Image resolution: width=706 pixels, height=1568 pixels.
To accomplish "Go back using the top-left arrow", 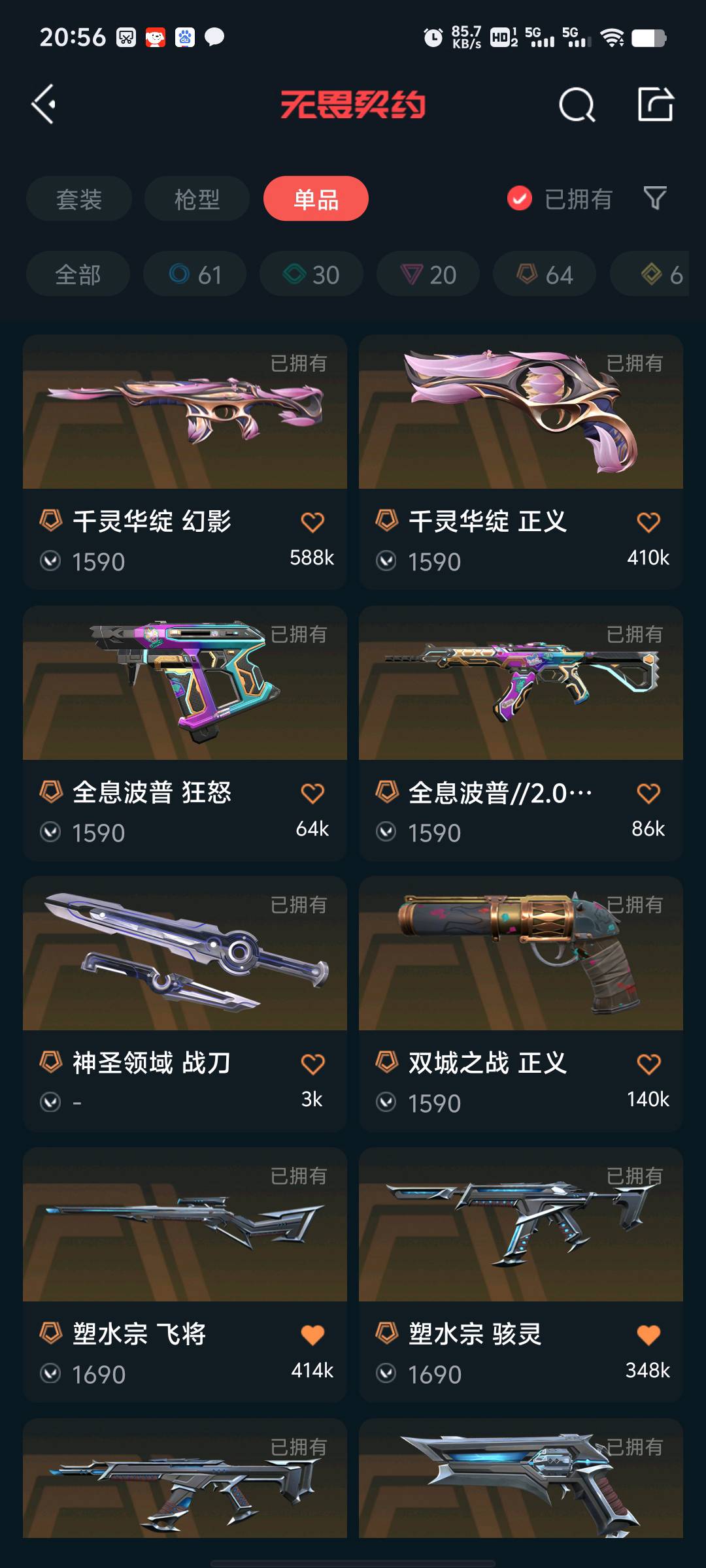I will (x=44, y=105).
